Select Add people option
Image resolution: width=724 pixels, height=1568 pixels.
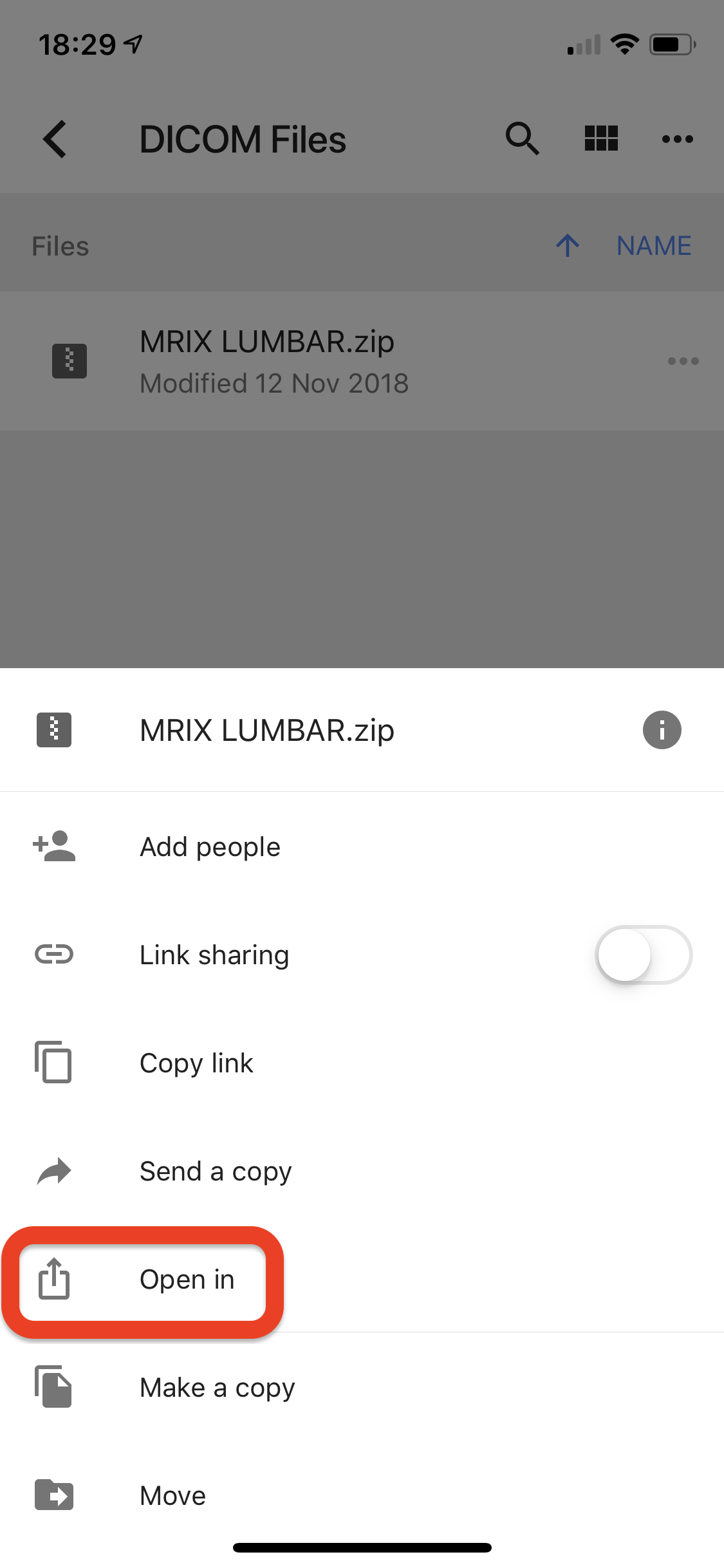(x=362, y=846)
